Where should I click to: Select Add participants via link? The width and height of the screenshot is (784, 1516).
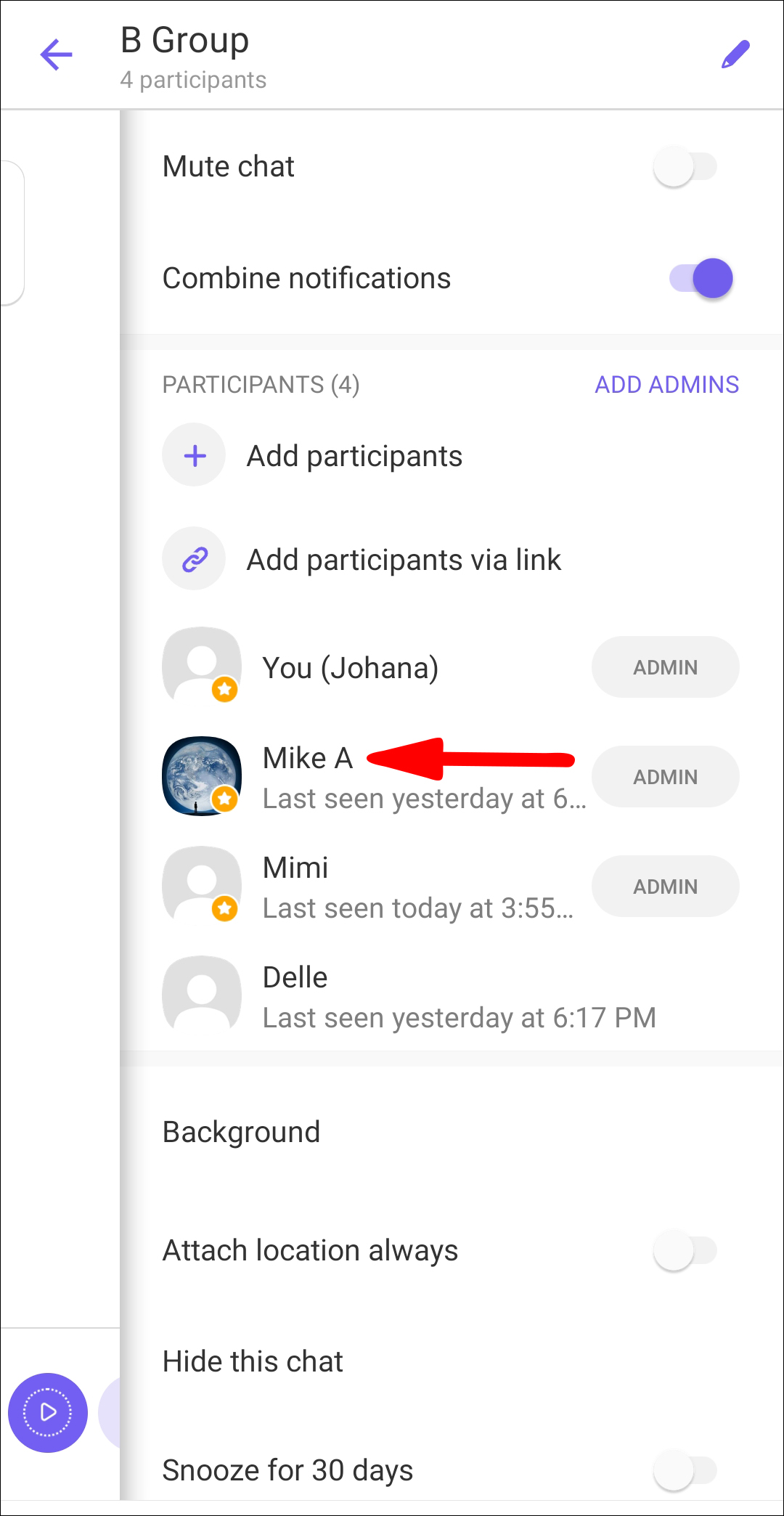tap(404, 560)
